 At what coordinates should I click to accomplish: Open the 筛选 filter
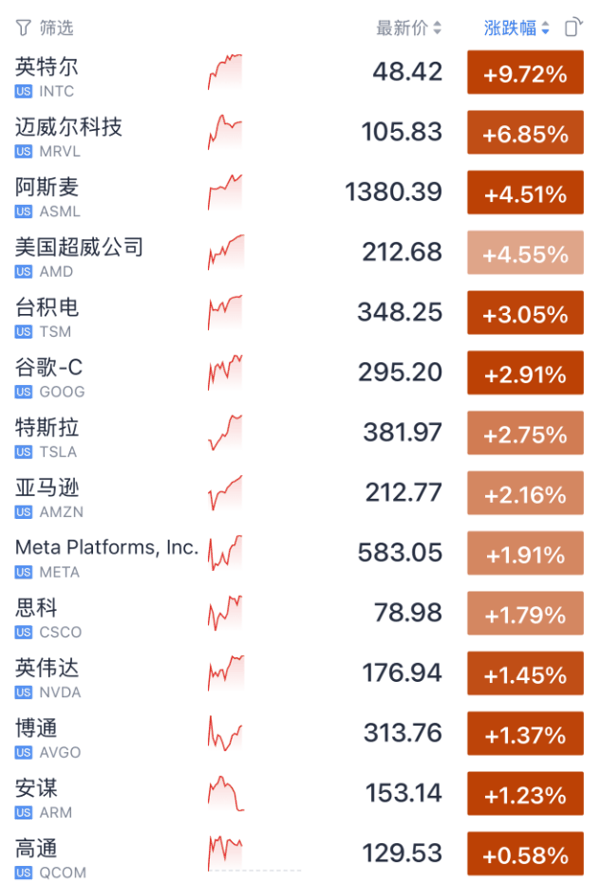point(45,28)
